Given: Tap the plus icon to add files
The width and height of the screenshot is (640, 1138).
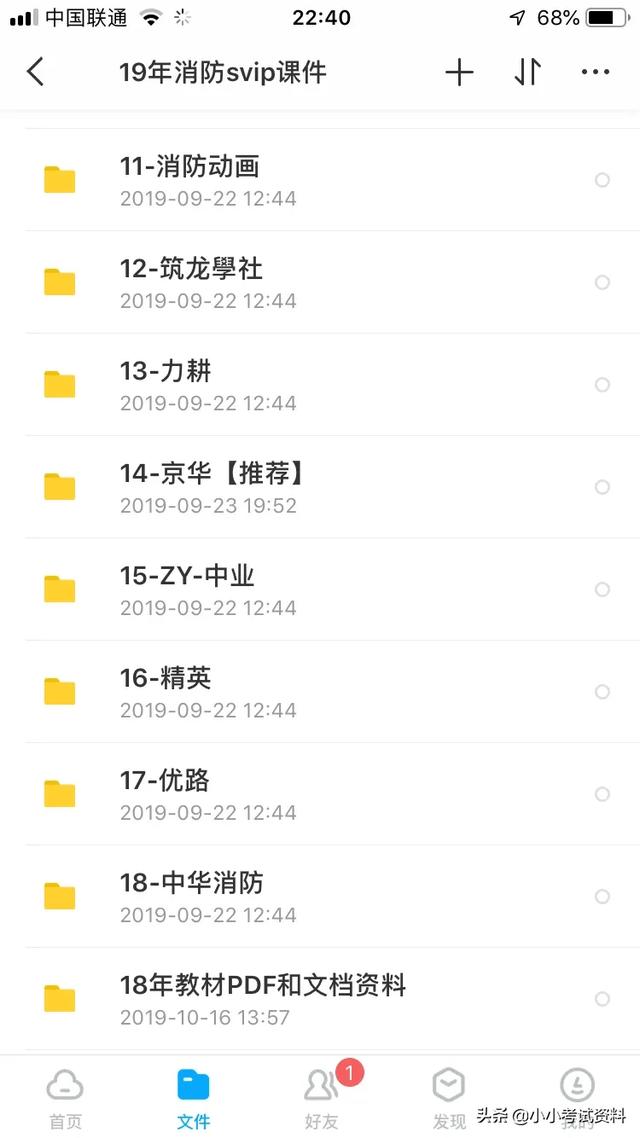Looking at the screenshot, I should pyautogui.click(x=459, y=72).
